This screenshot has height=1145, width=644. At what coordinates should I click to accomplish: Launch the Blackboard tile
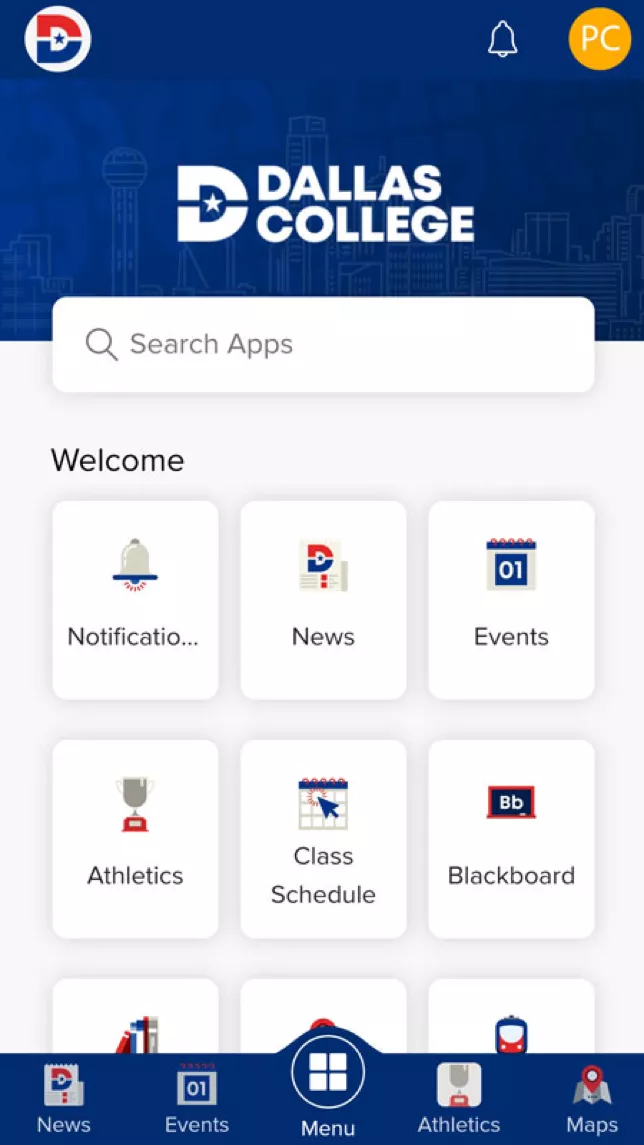[511, 838]
